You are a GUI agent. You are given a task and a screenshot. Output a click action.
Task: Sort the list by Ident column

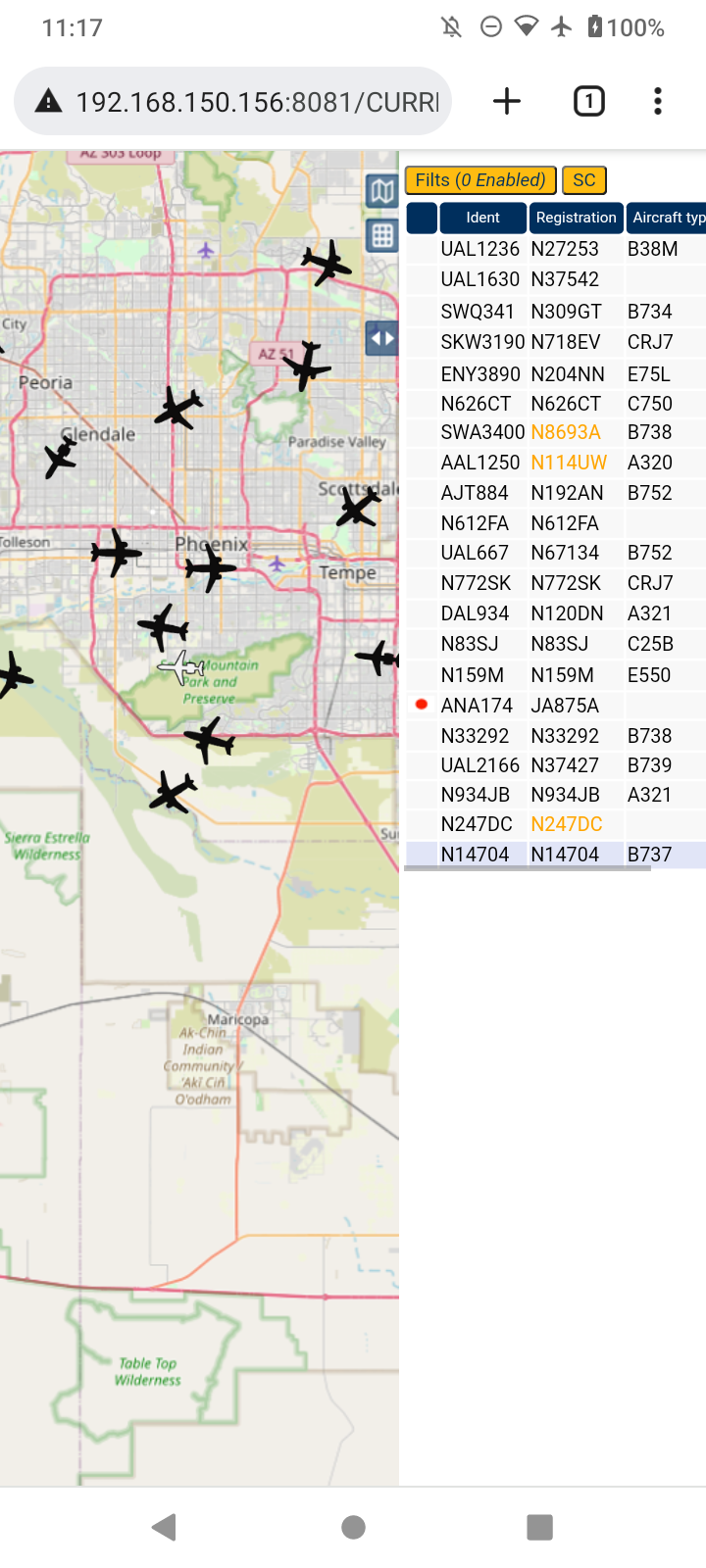click(482, 218)
